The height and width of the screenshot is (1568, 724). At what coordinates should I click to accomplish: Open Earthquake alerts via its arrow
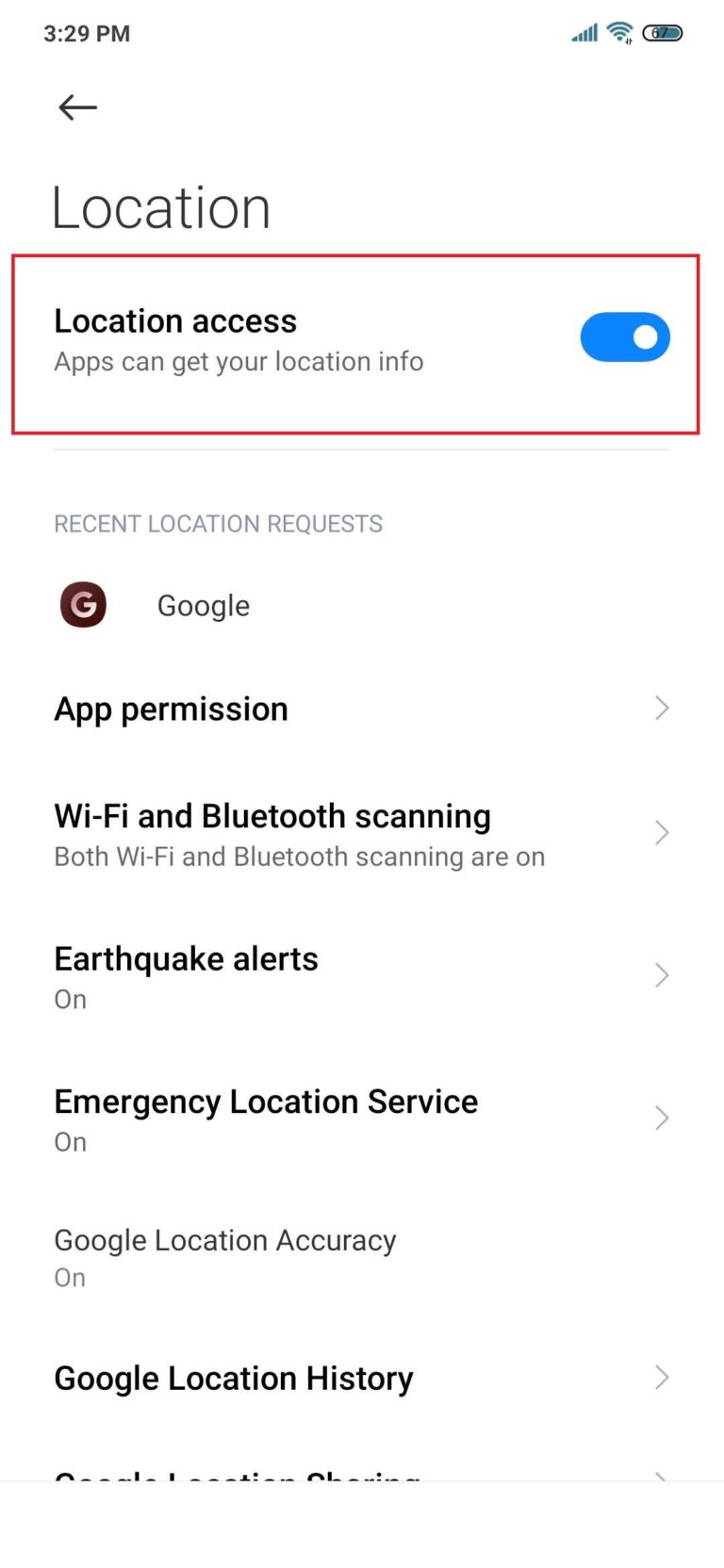661,975
